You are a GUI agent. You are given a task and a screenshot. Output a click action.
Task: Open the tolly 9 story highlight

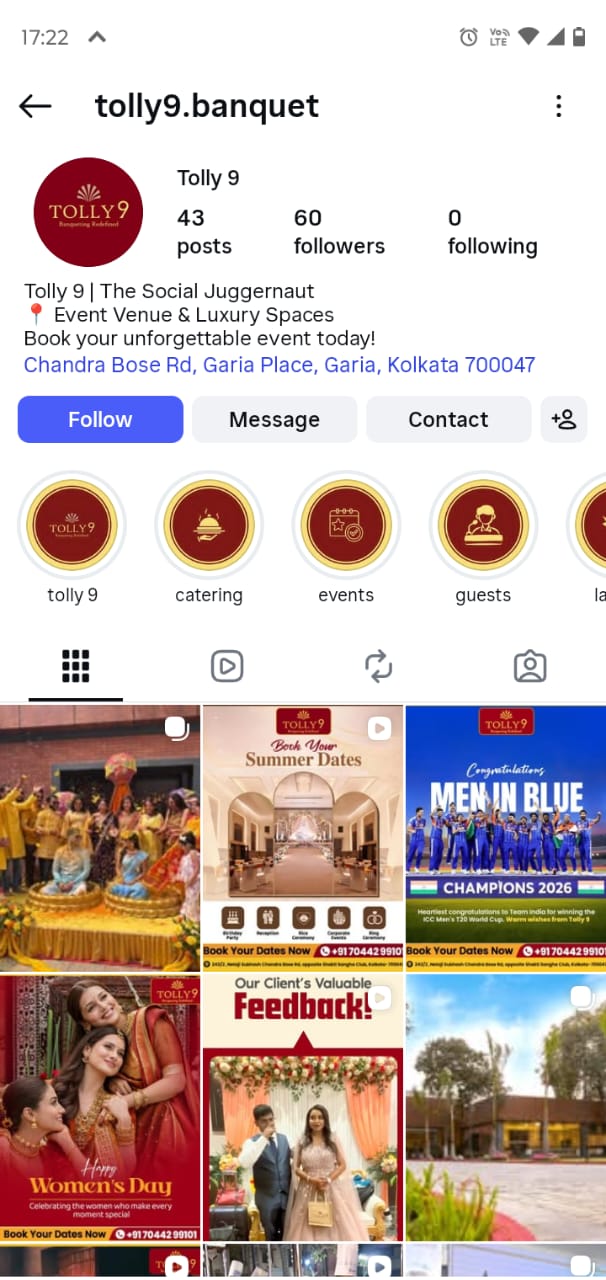[x=72, y=526]
